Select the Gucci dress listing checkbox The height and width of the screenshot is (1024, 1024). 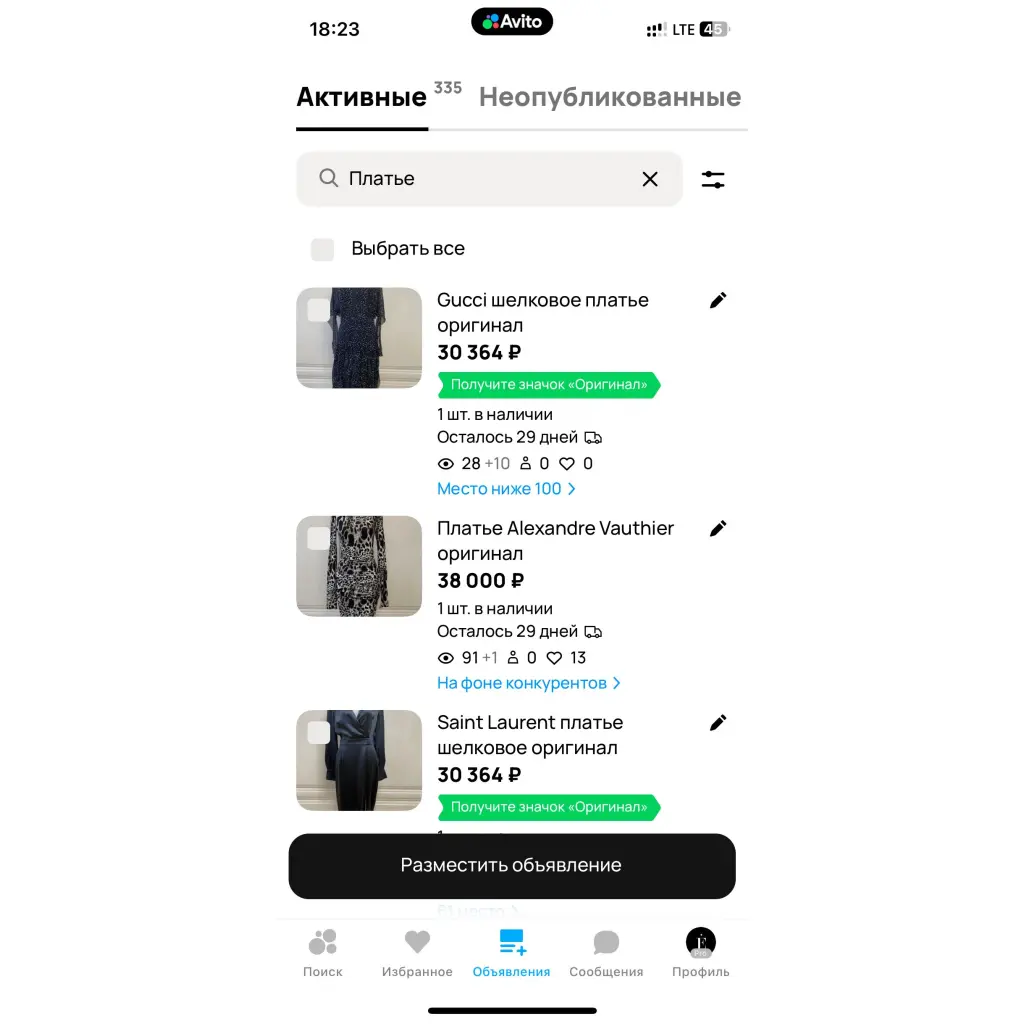click(318, 310)
